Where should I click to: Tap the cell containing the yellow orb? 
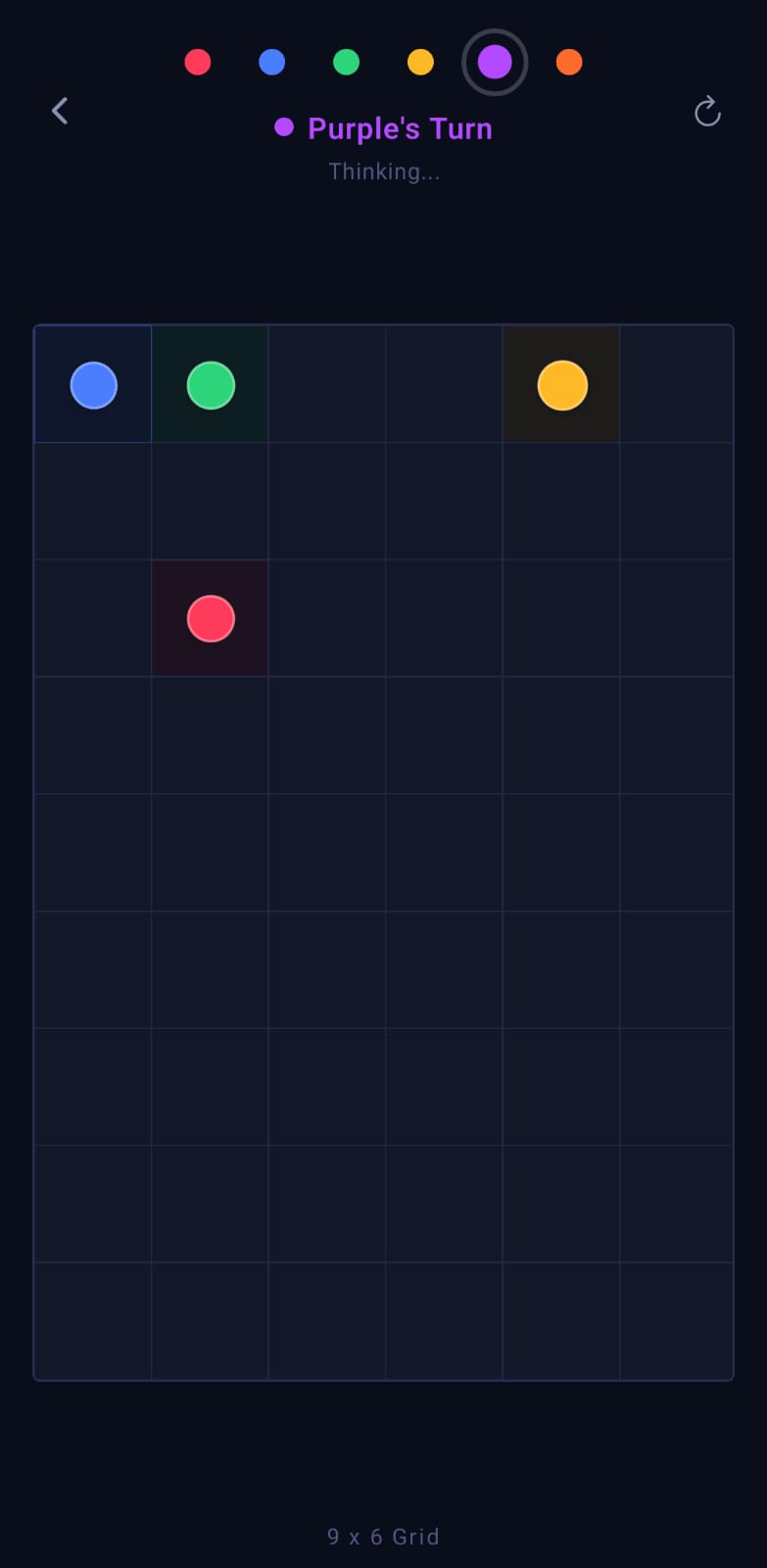coord(562,385)
